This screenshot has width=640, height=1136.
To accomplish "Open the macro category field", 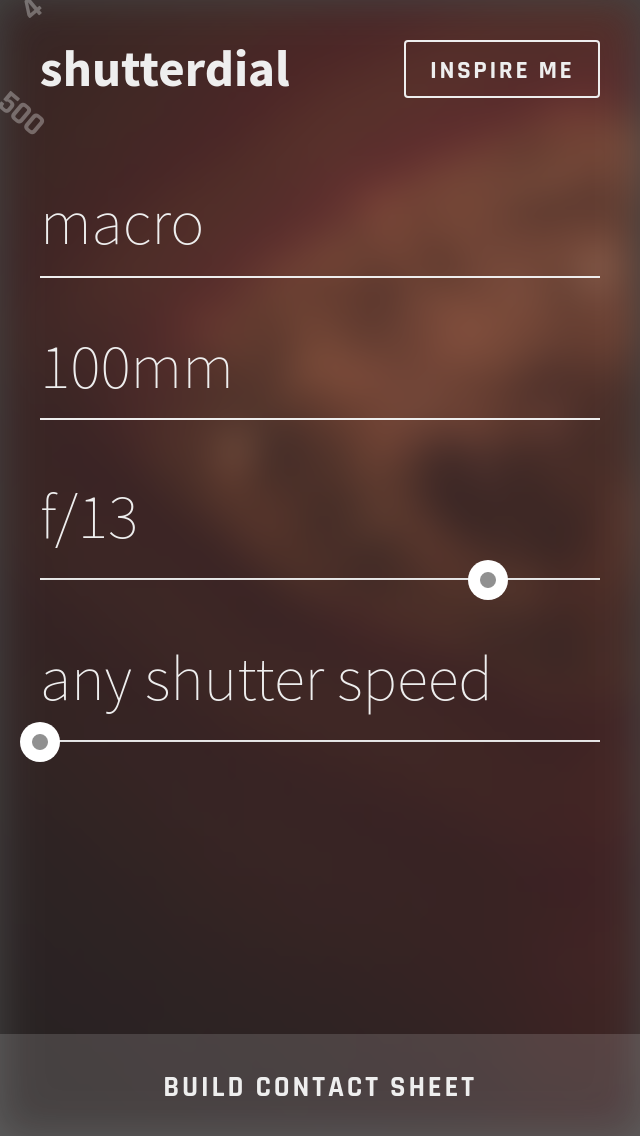I will pos(320,227).
